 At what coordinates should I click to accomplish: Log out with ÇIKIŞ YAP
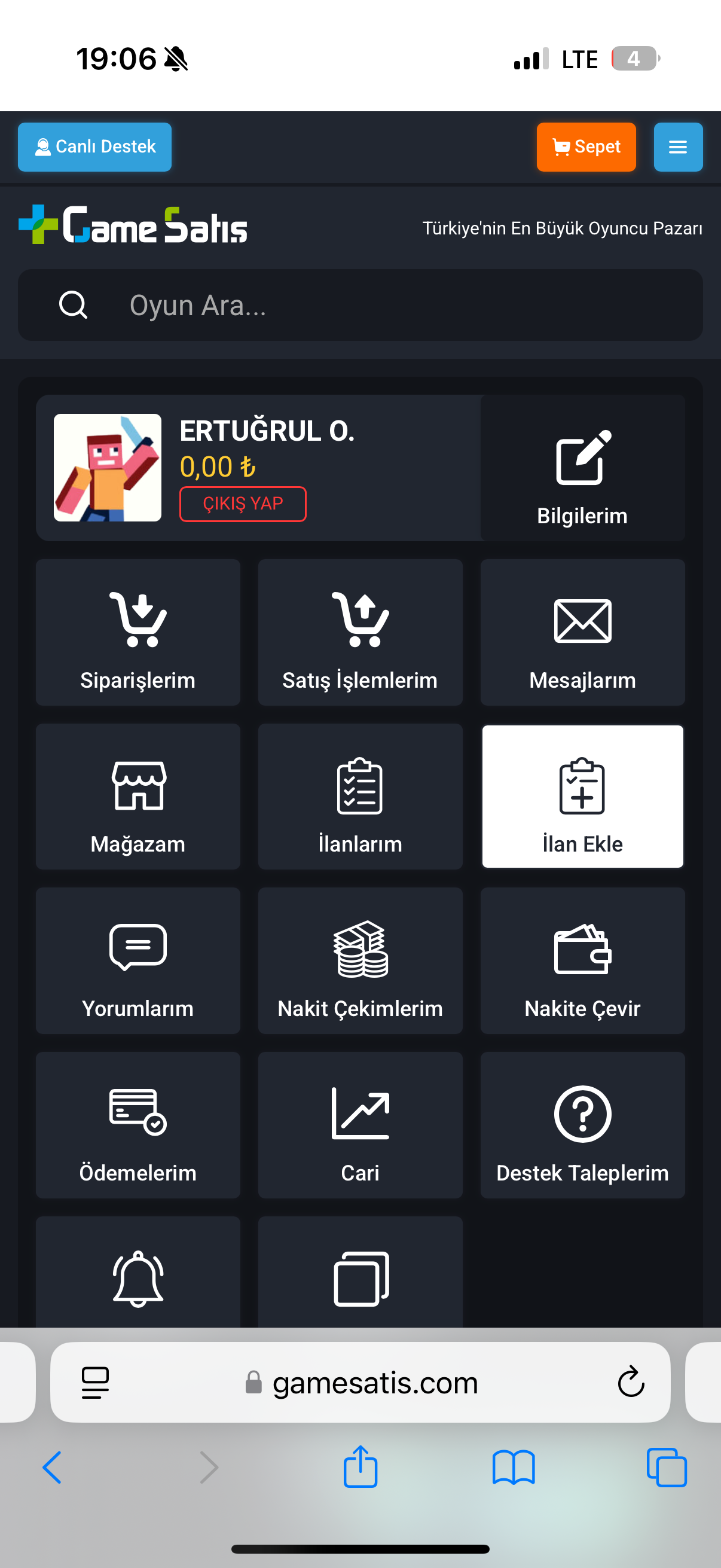pos(242,504)
